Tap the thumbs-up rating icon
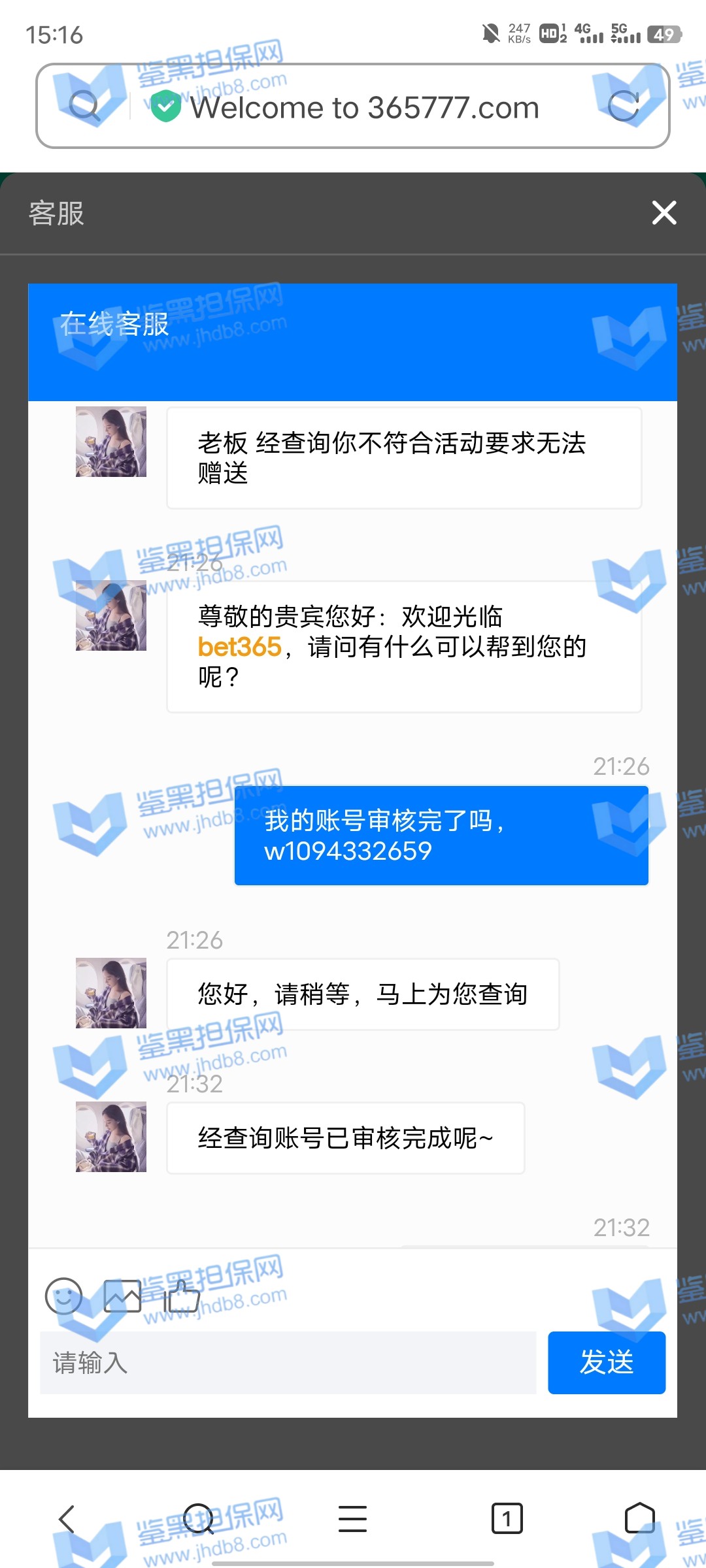This screenshot has width=706, height=1568. click(182, 1296)
